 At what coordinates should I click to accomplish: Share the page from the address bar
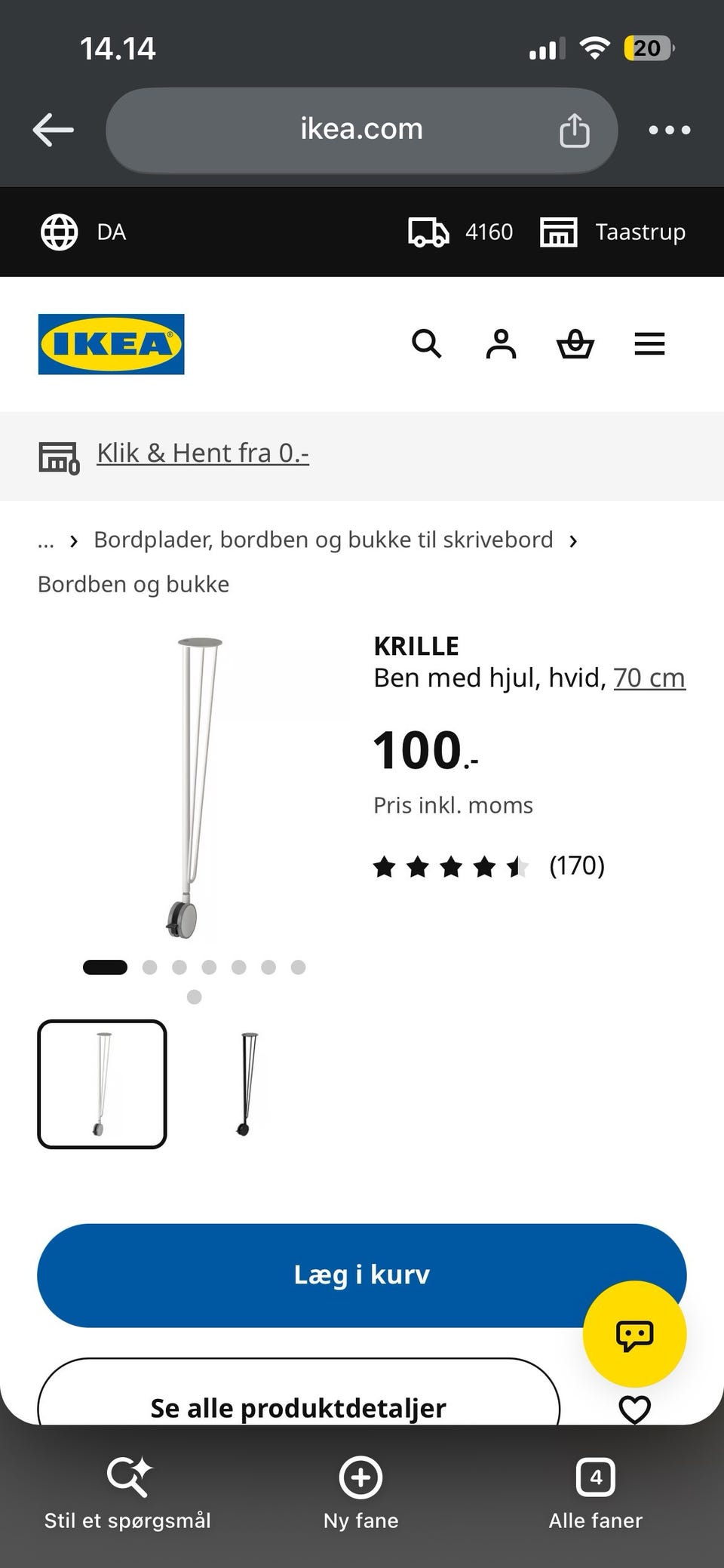tap(574, 130)
